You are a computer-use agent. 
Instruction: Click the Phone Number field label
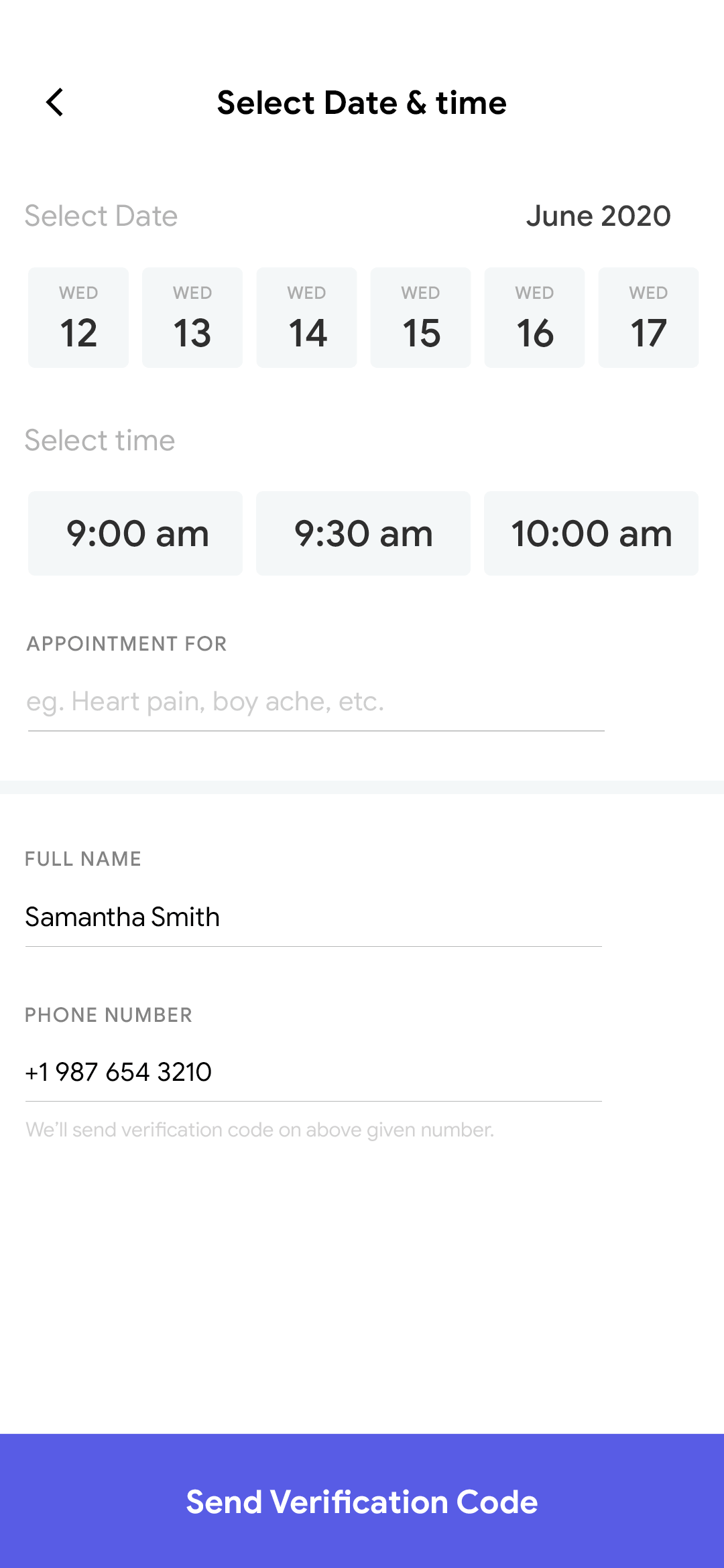[x=109, y=1015]
